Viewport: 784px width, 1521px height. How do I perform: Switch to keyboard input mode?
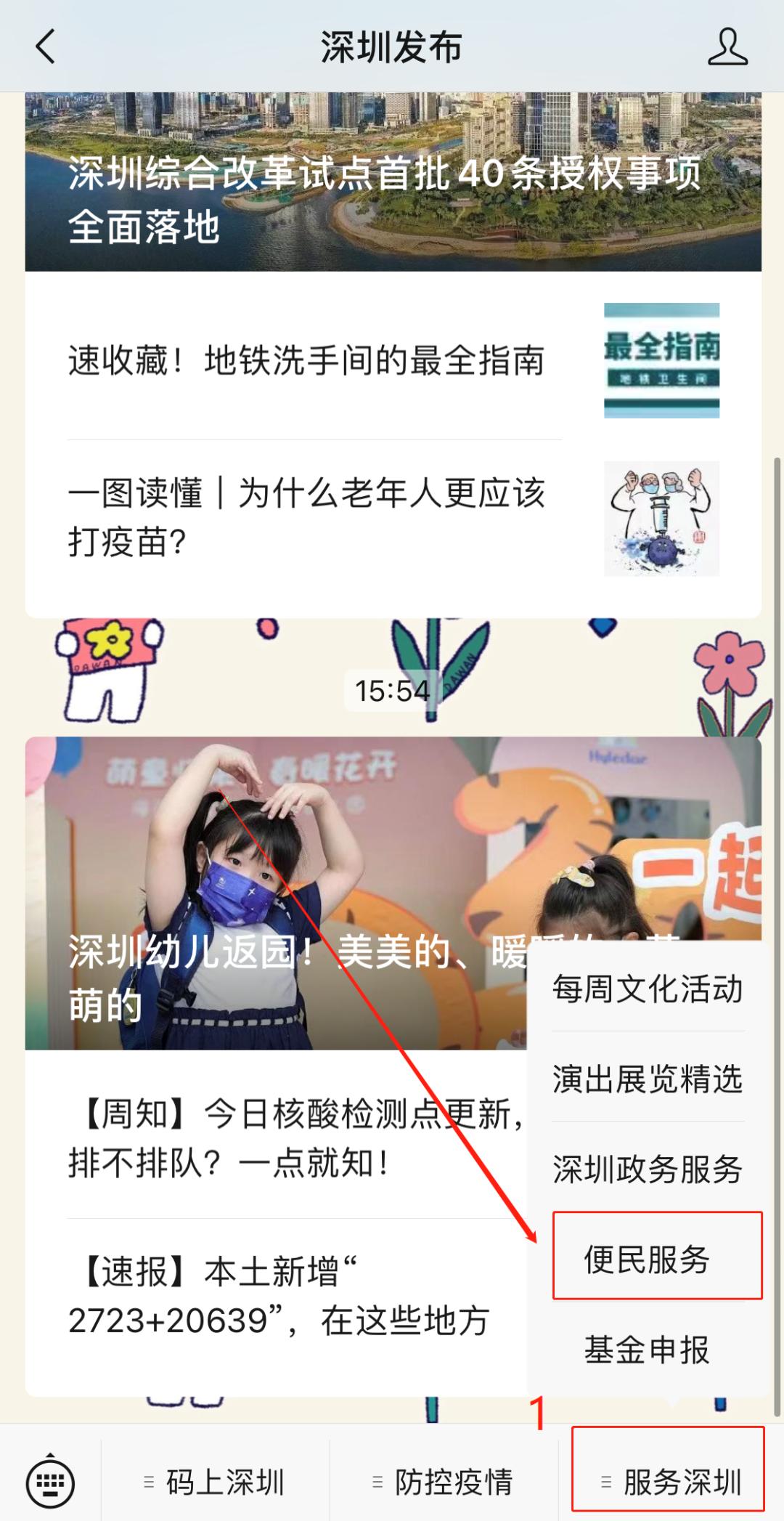pyautogui.click(x=50, y=1482)
